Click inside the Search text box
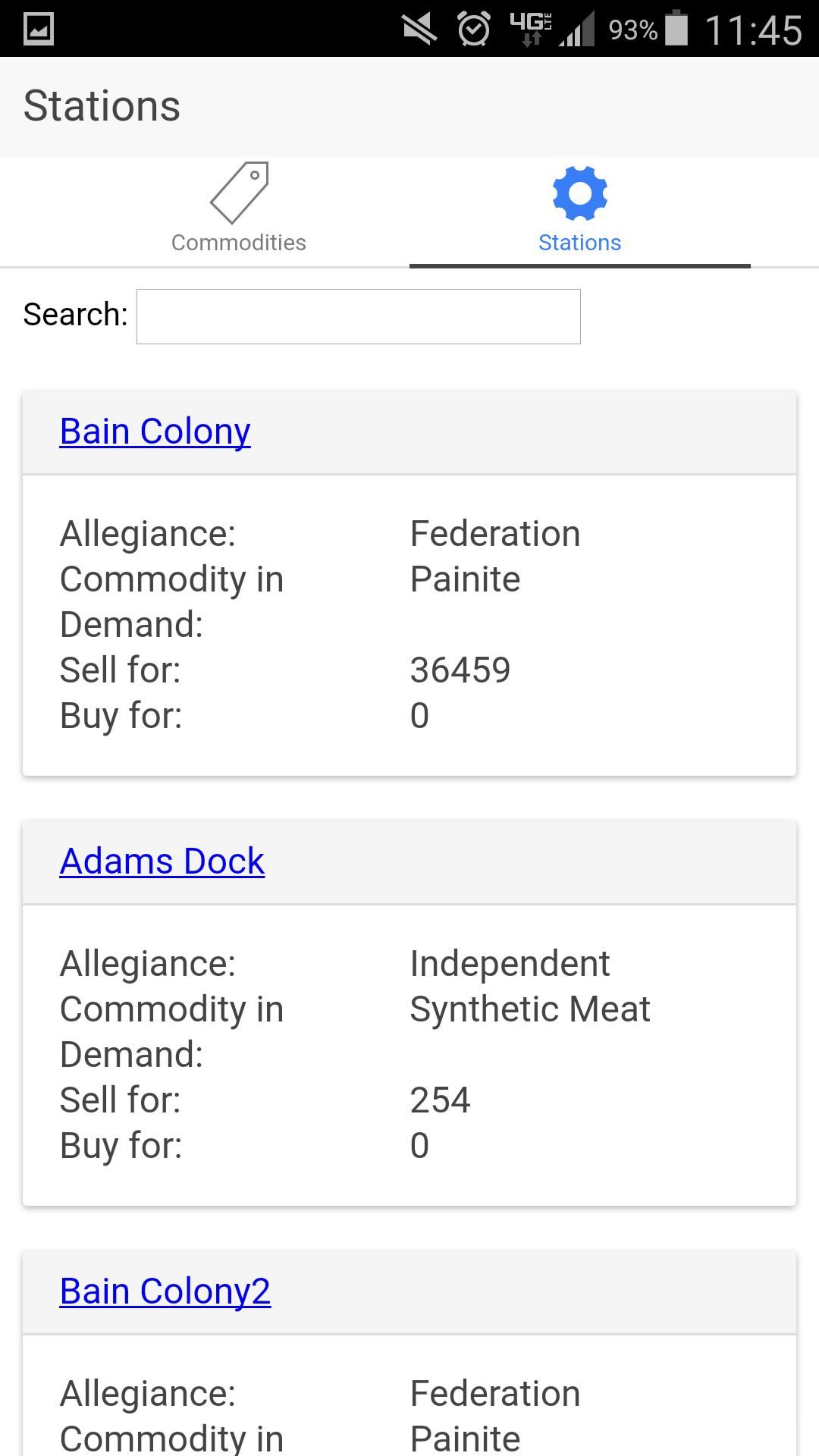This screenshot has height=1456, width=819. point(357,315)
